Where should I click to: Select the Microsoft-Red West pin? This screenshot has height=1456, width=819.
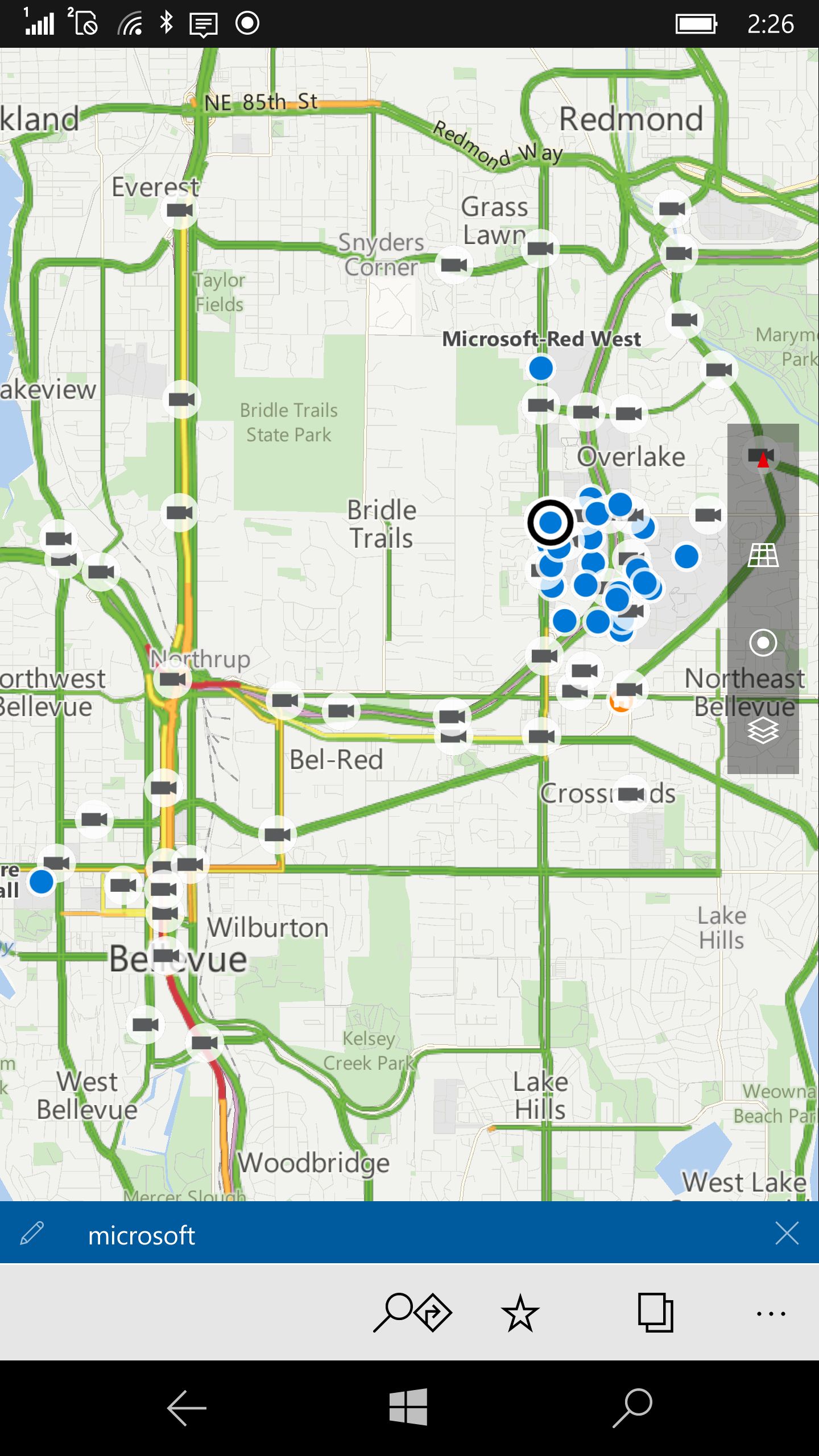541,368
